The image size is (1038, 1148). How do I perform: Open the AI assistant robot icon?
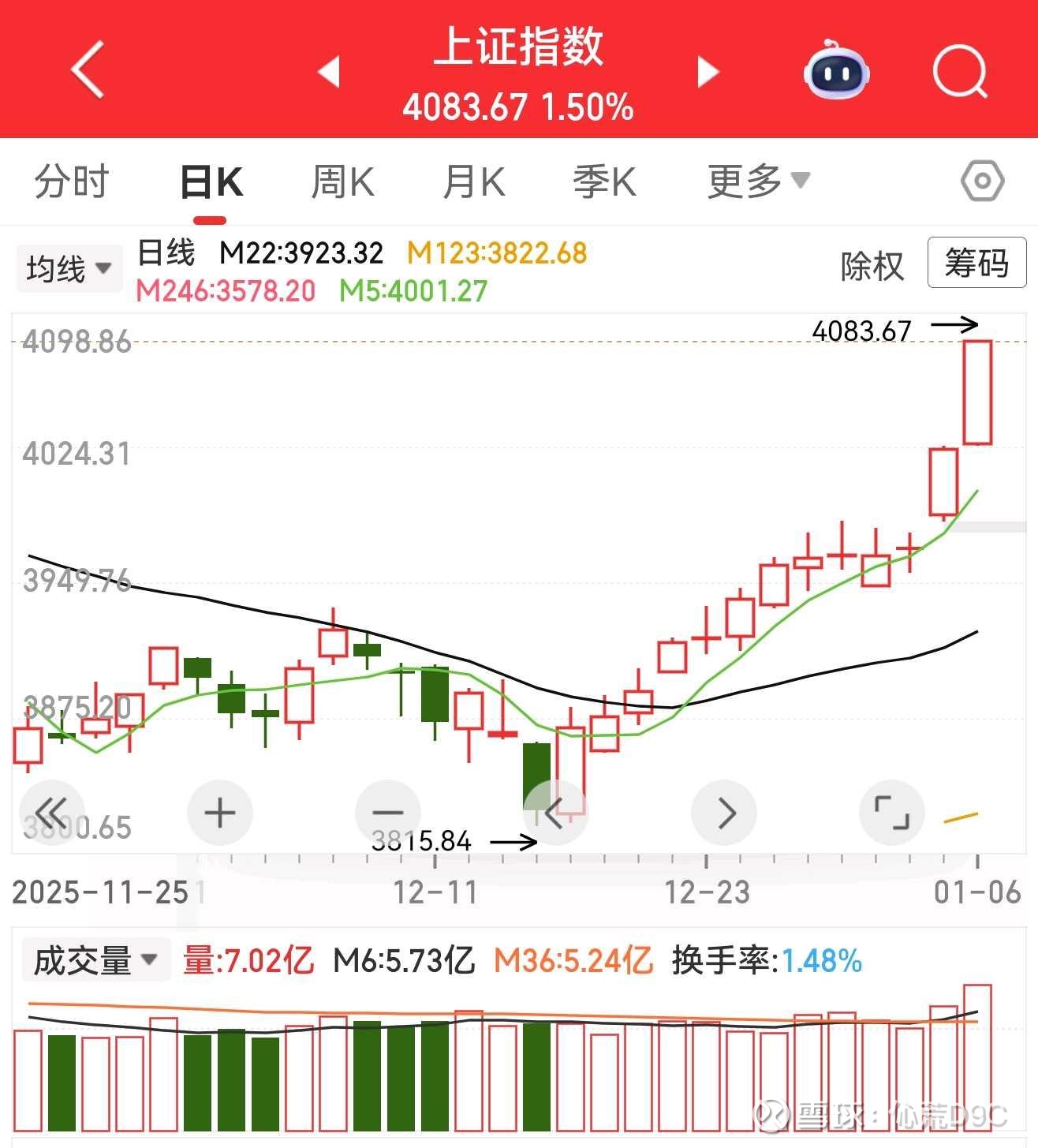point(838,71)
